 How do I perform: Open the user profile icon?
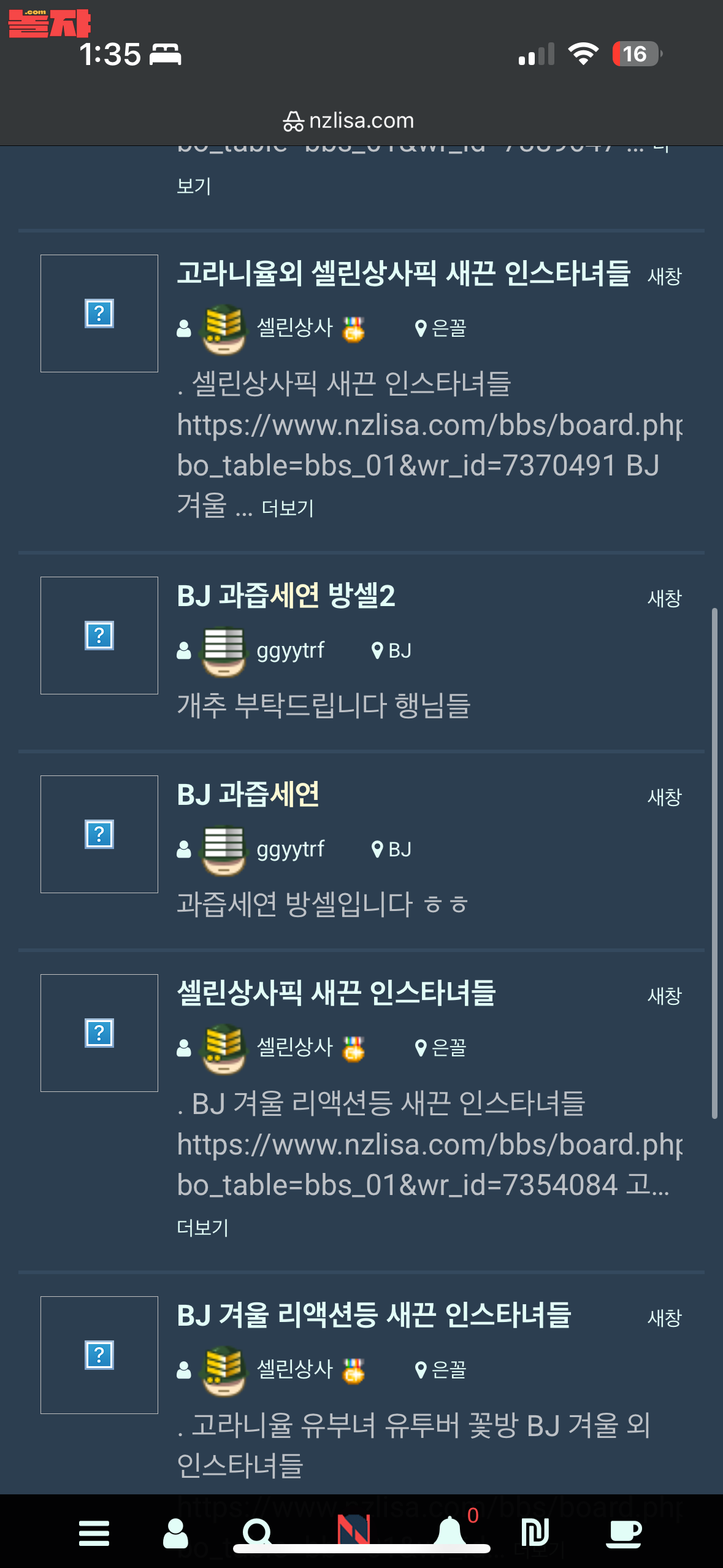175,1532
